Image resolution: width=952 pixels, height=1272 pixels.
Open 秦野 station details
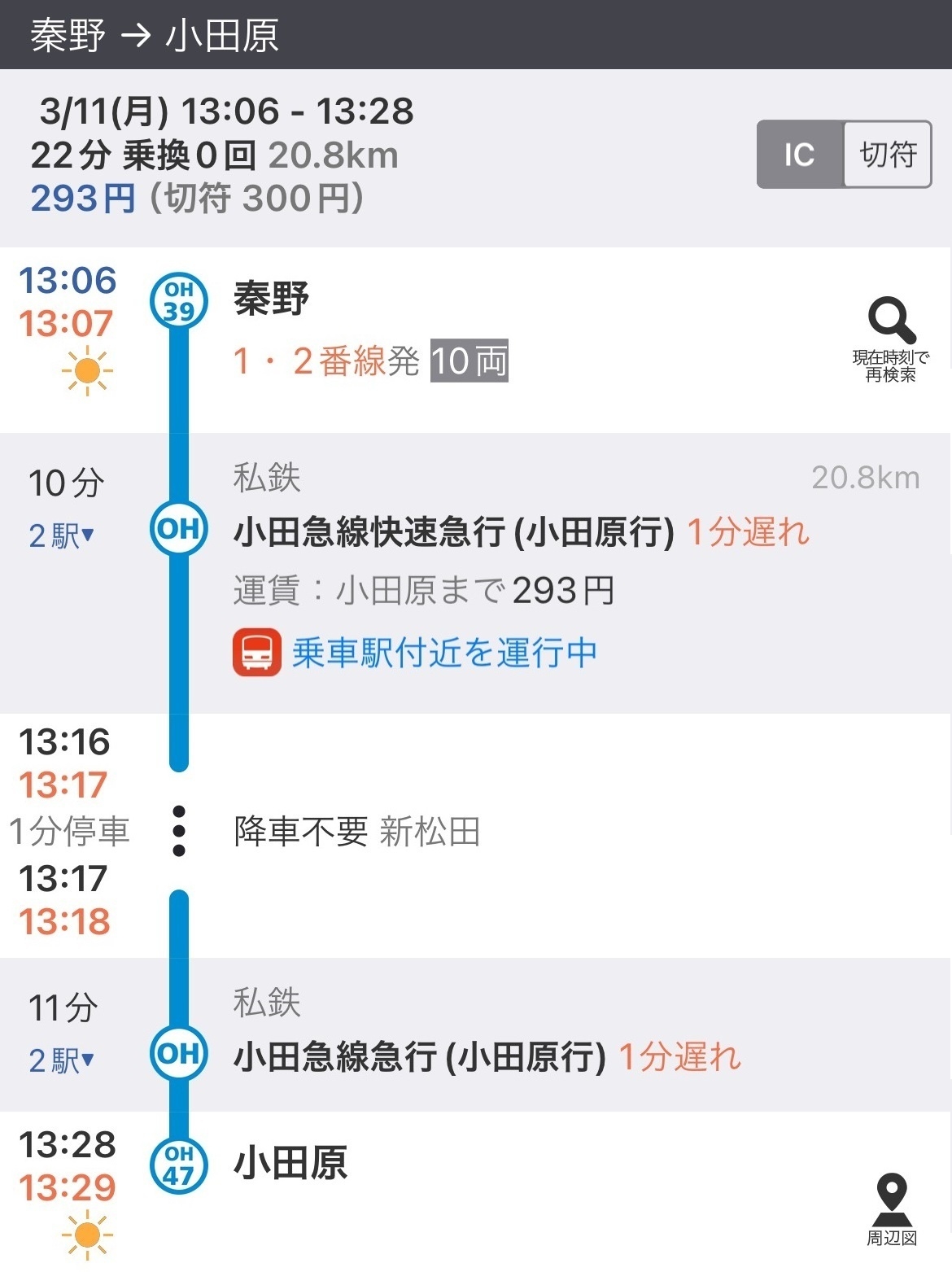pyautogui.click(x=272, y=299)
